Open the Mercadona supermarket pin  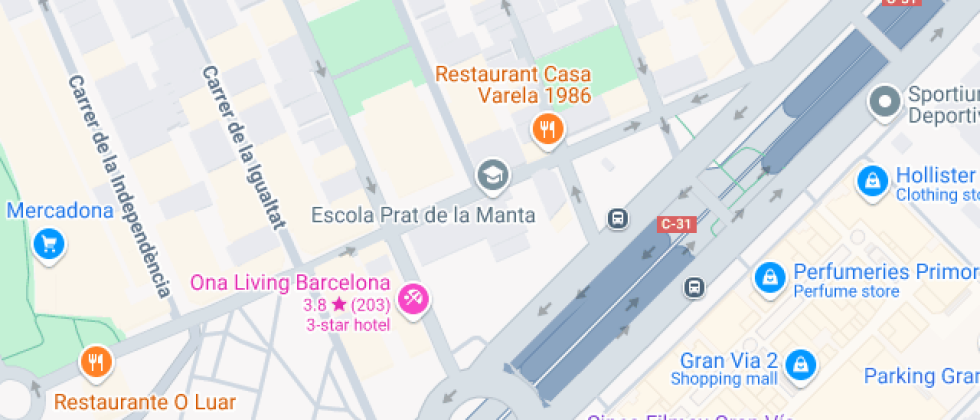click(48, 242)
